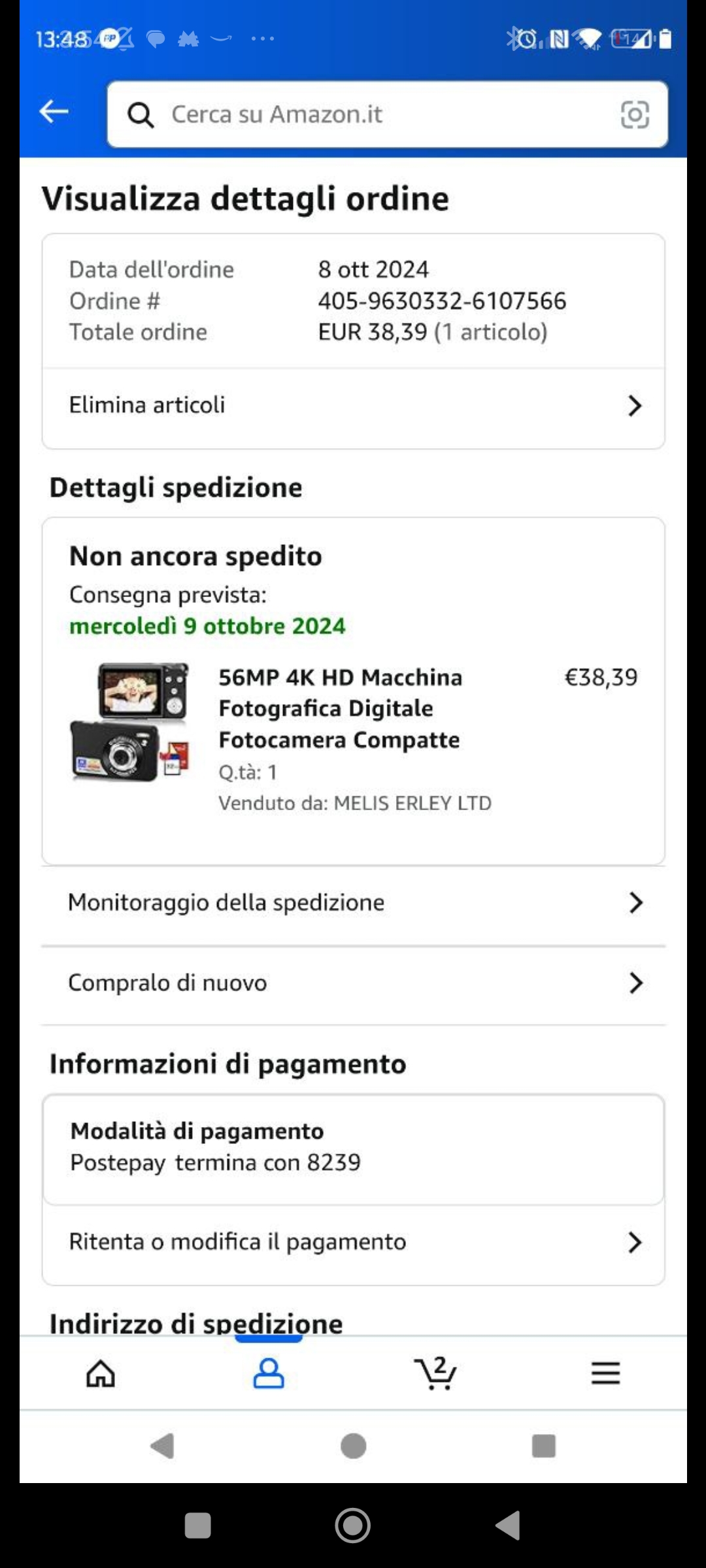Go back using the header arrow
This screenshot has width=706, height=1568.
click(x=54, y=112)
